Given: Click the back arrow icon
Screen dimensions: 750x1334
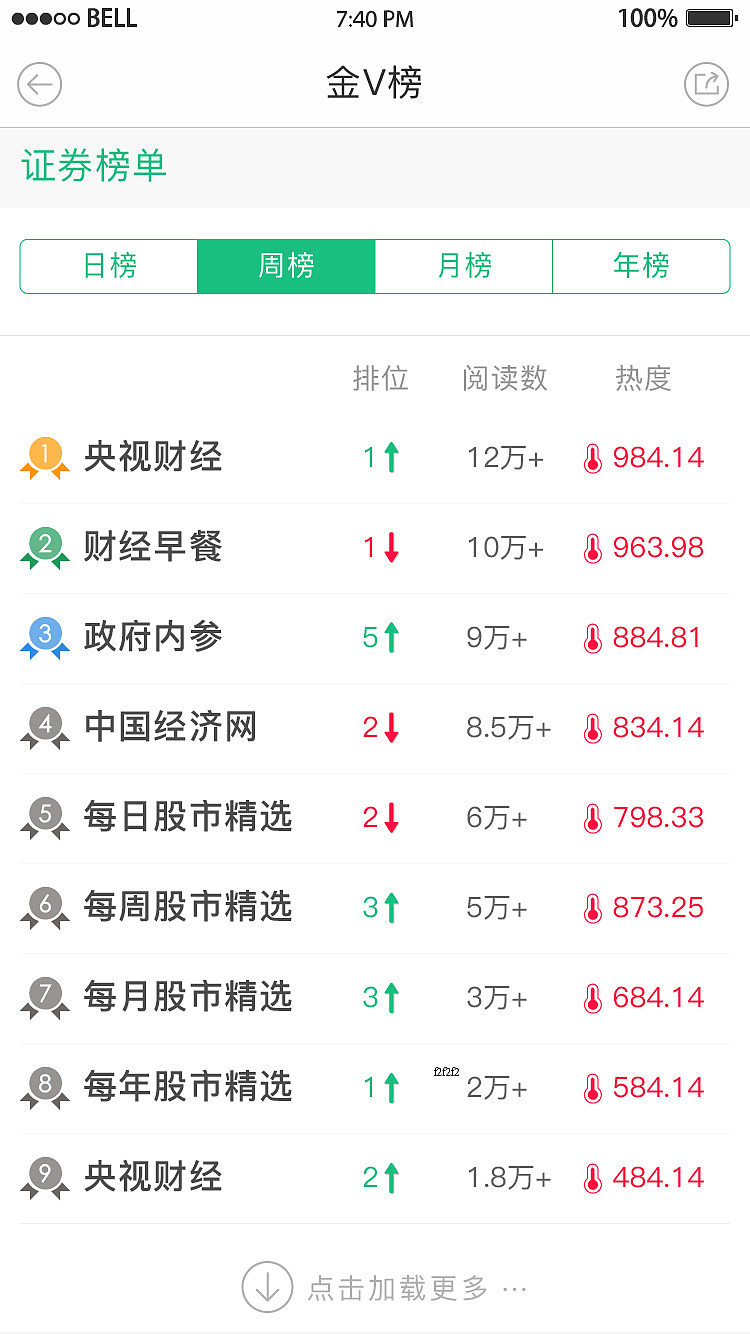Looking at the screenshot, I should (x=39, y=84).
